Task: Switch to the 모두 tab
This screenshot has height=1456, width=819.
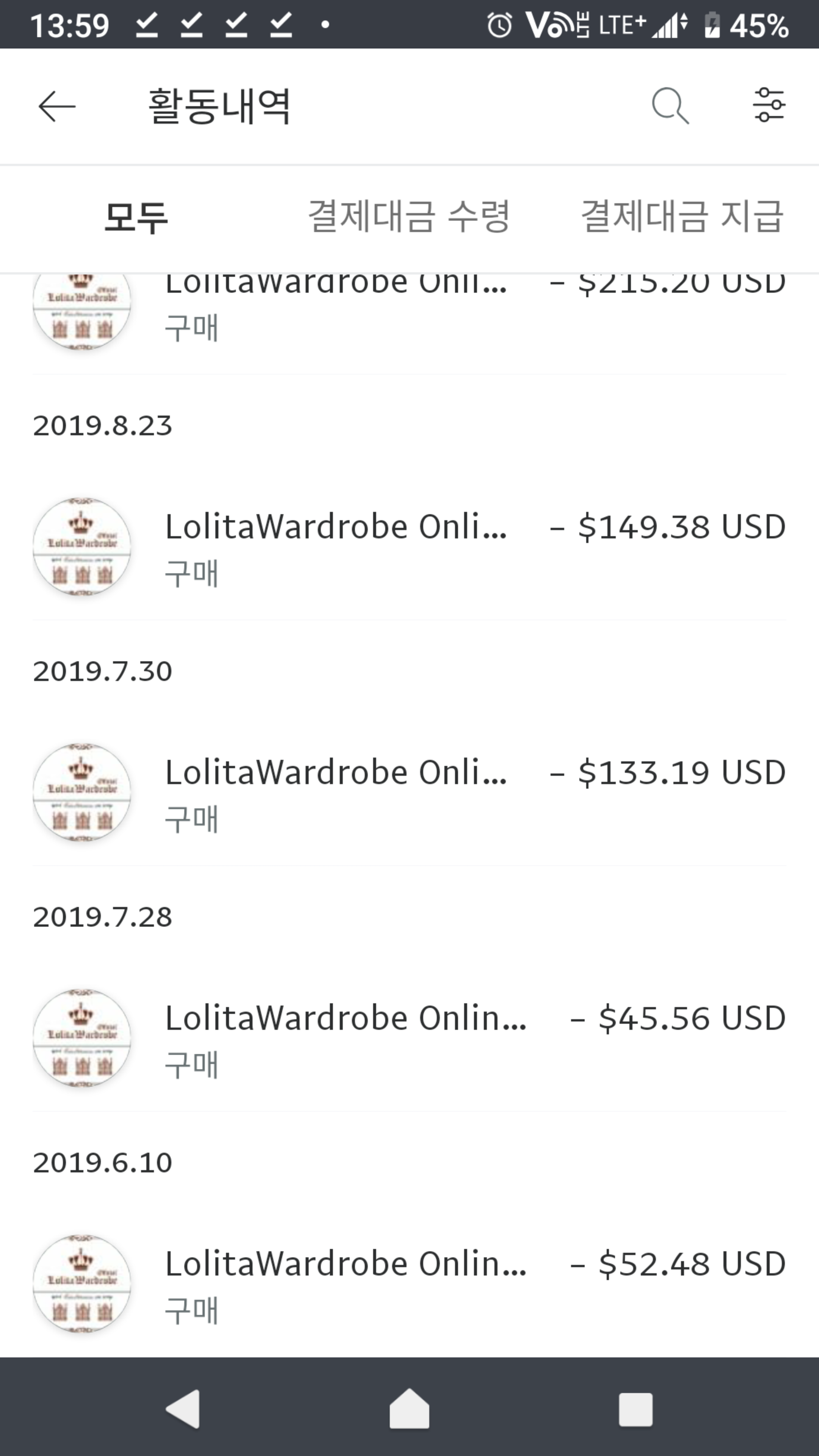Action: tap(136, 217)
